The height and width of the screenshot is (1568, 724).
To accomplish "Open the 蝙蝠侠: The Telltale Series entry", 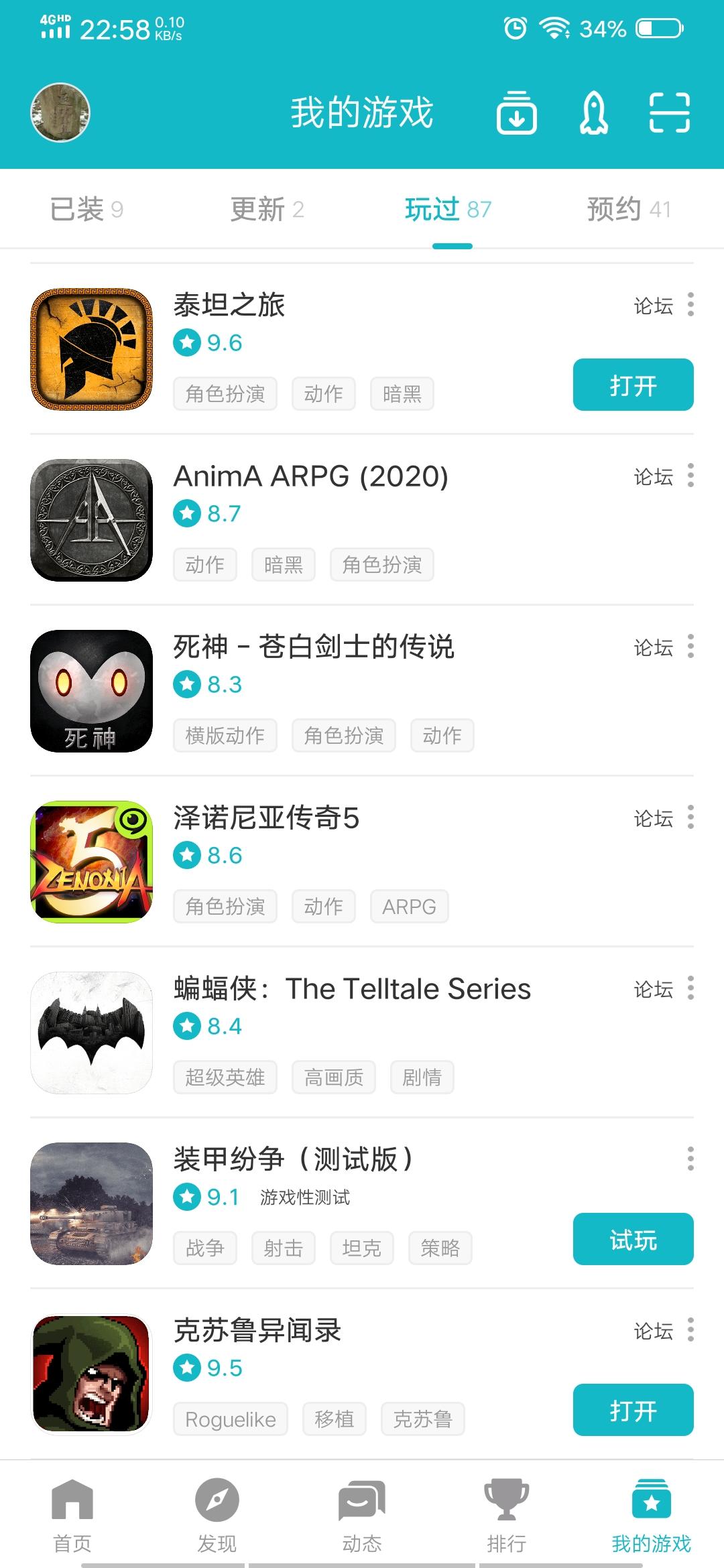I will [352, 989].
